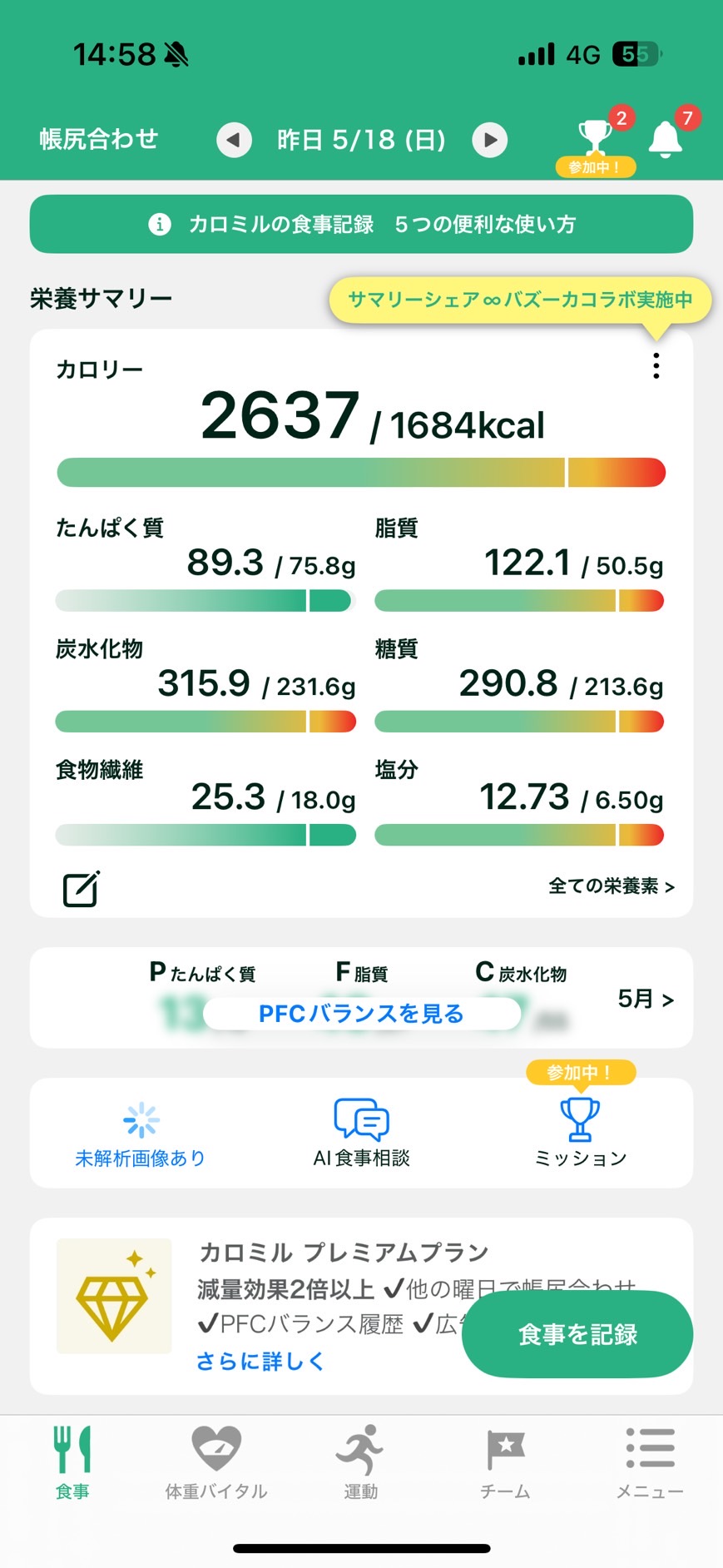View 全ての栄養素 details
Viewport: 723px width, 1568px height.
pyautogui.click(x=612, y=886)
